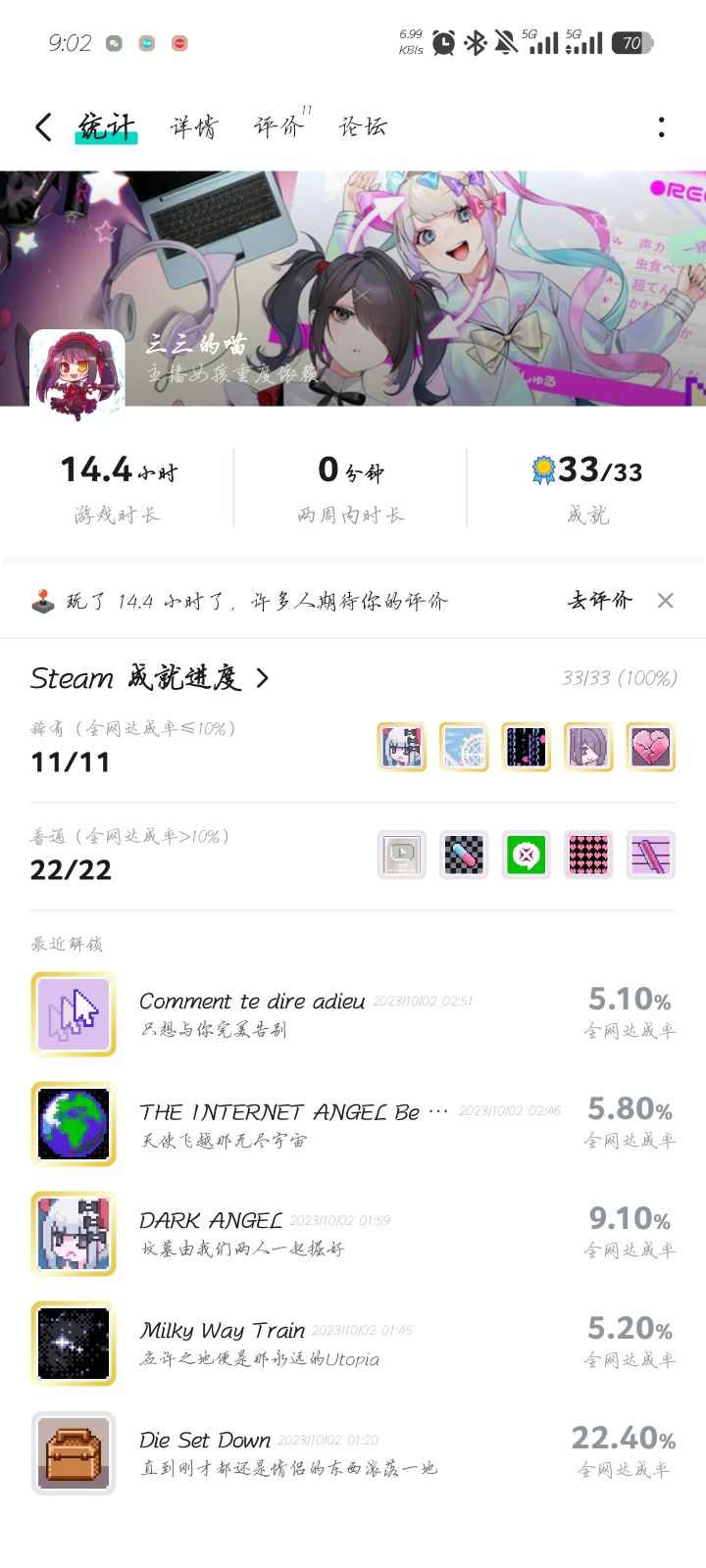This screenshot has width=706, height=1568.
Task: Tap the 去评价 review button
Action: tap(601, 600)
